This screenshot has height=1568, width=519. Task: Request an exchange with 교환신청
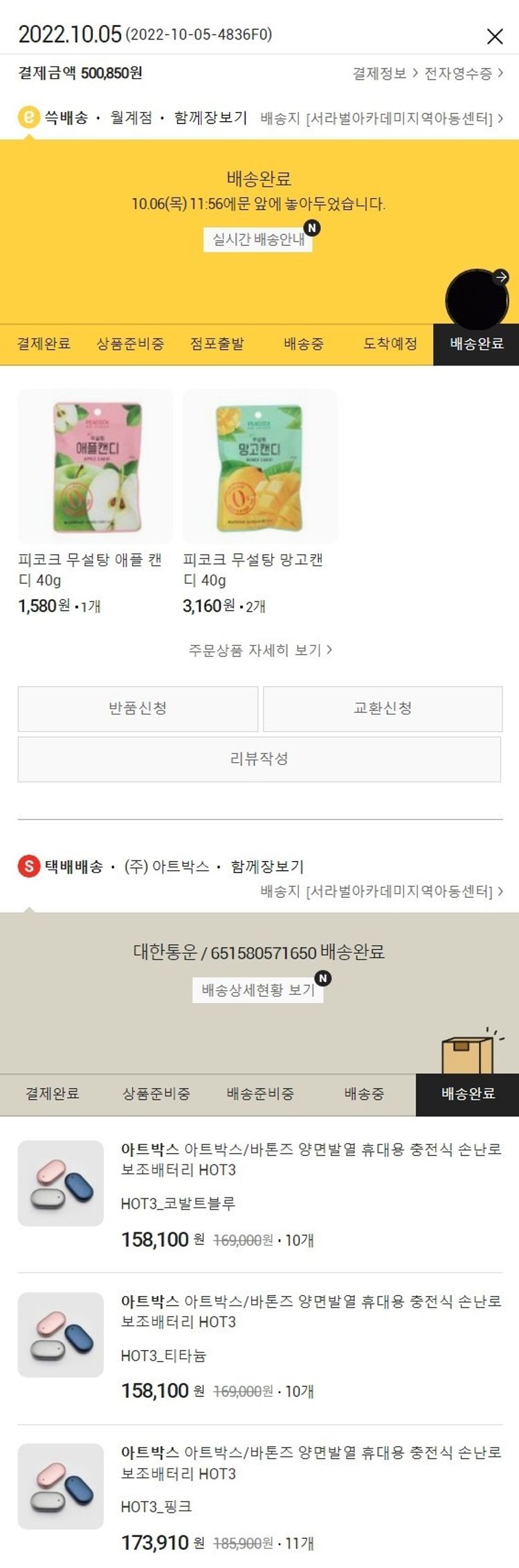point(383,708)
